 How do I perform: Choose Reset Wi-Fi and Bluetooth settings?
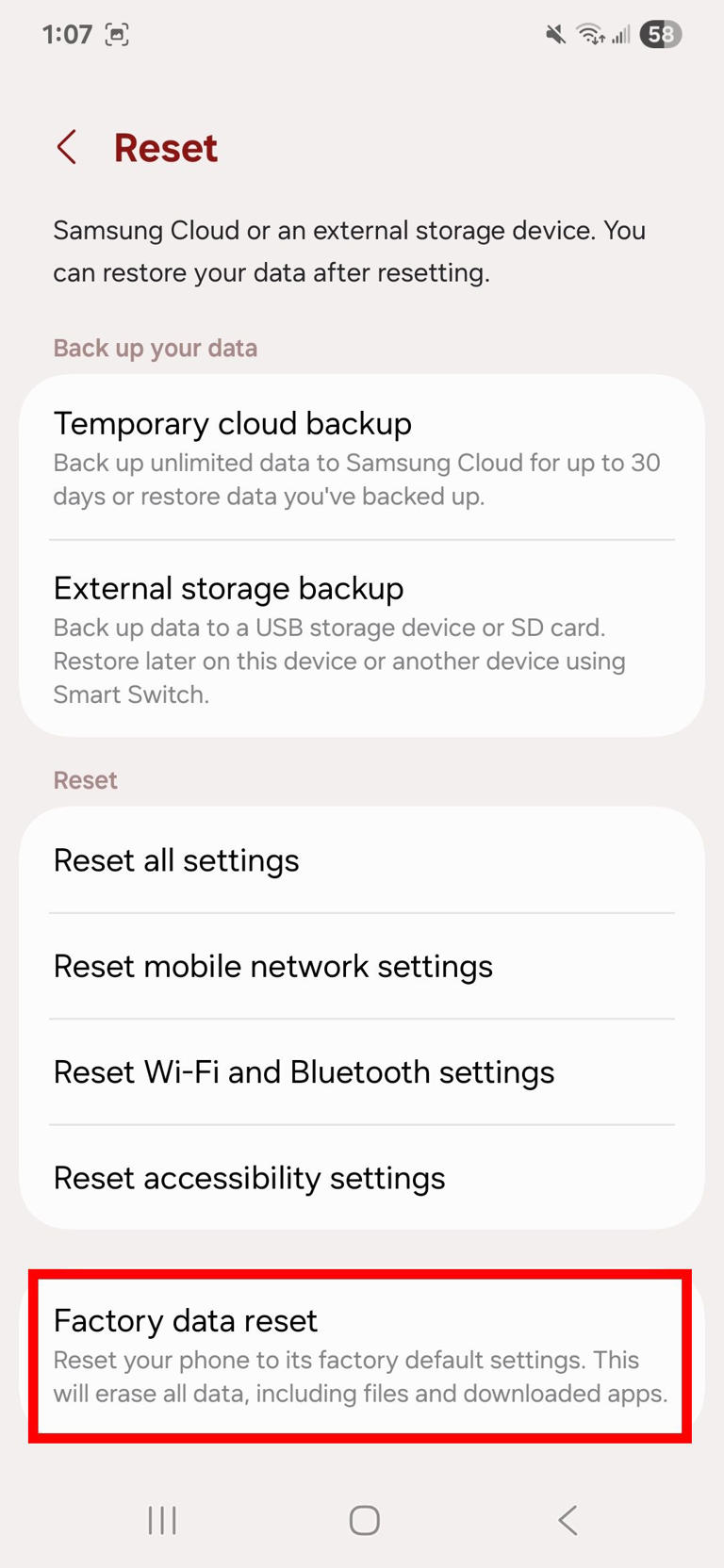pos(362,1071)
